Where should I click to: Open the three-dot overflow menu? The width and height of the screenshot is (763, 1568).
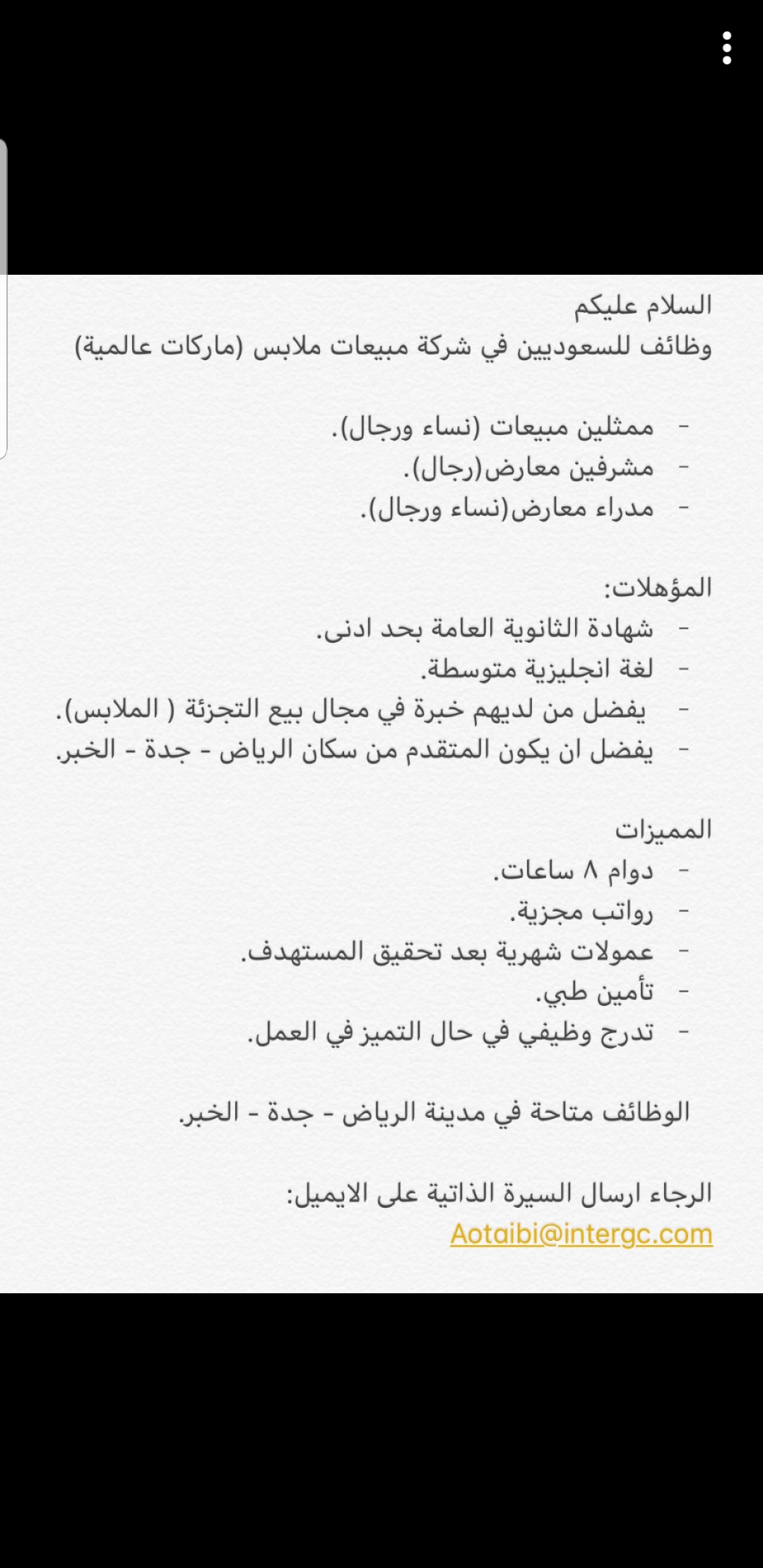pyautogui.click(x=726, y=49)
